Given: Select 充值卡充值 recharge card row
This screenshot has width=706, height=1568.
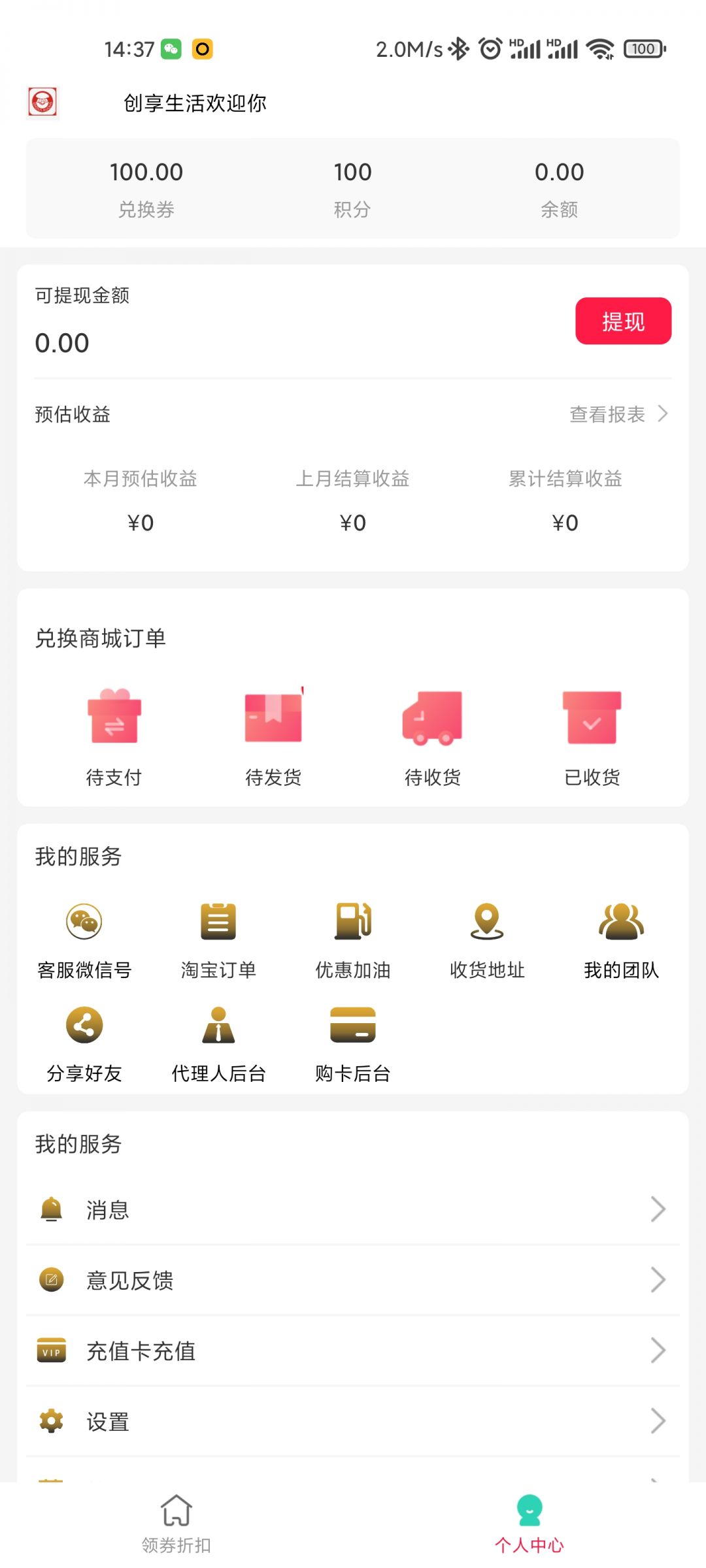Looking at the screenshot, I should [x=353, y=1351].
